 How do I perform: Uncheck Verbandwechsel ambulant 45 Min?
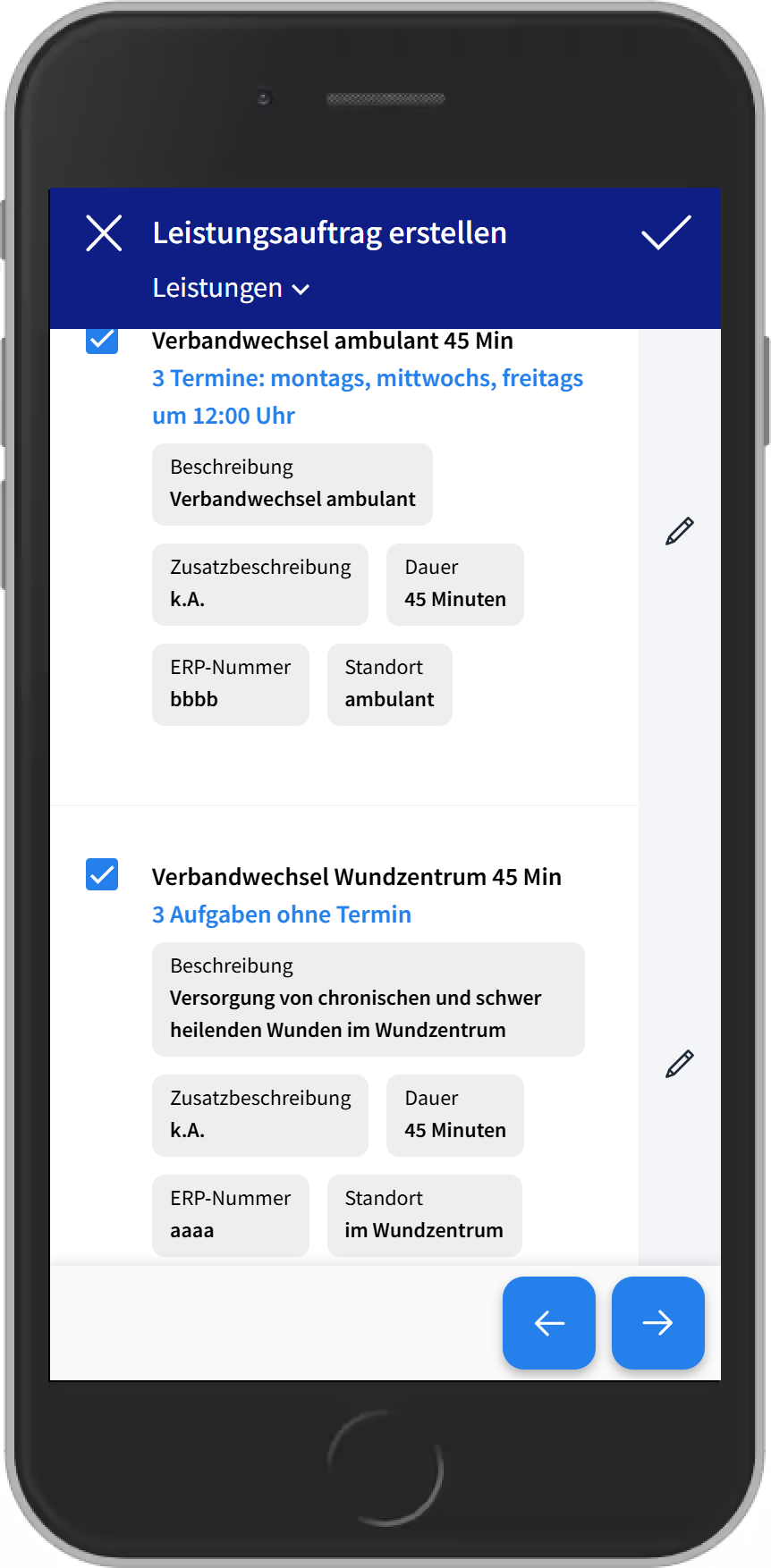(102, 340)
